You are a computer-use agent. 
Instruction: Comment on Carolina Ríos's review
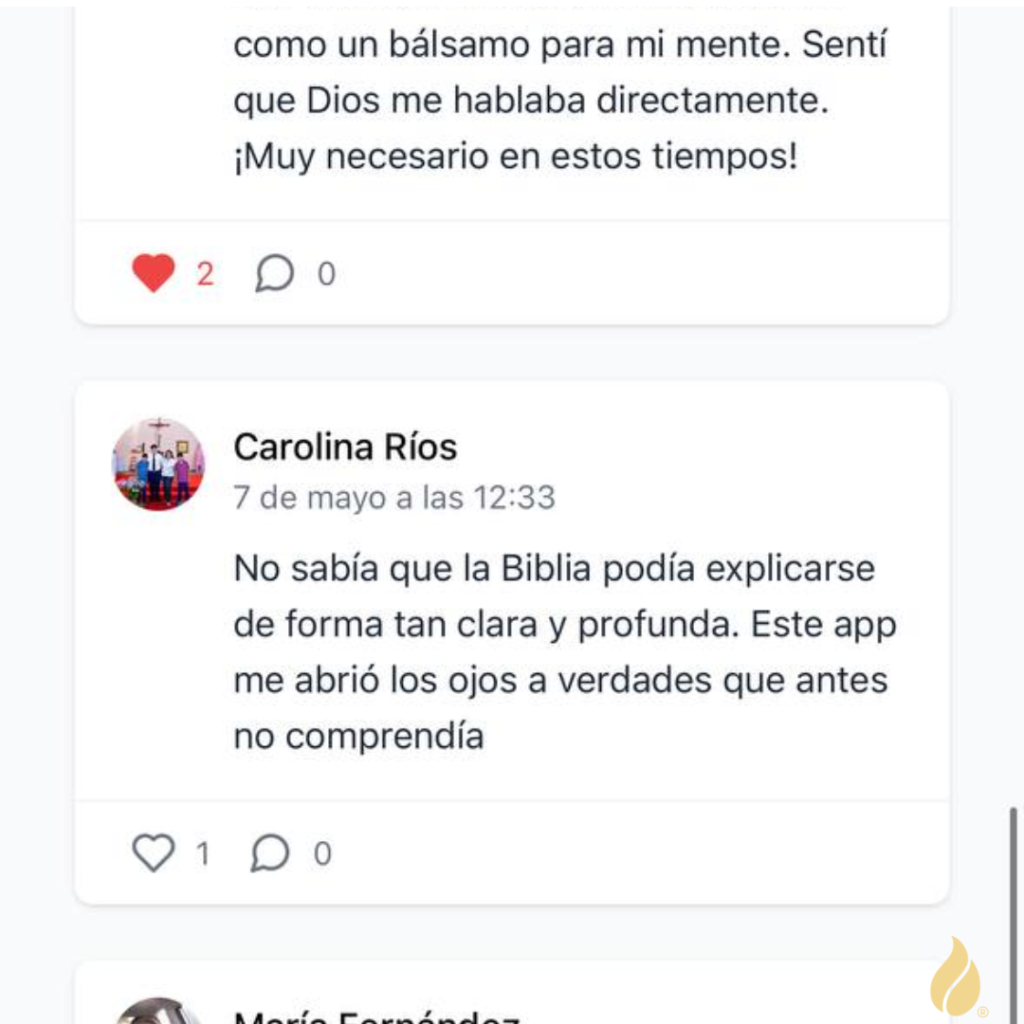pyautogui.click(x=270, y=853)
